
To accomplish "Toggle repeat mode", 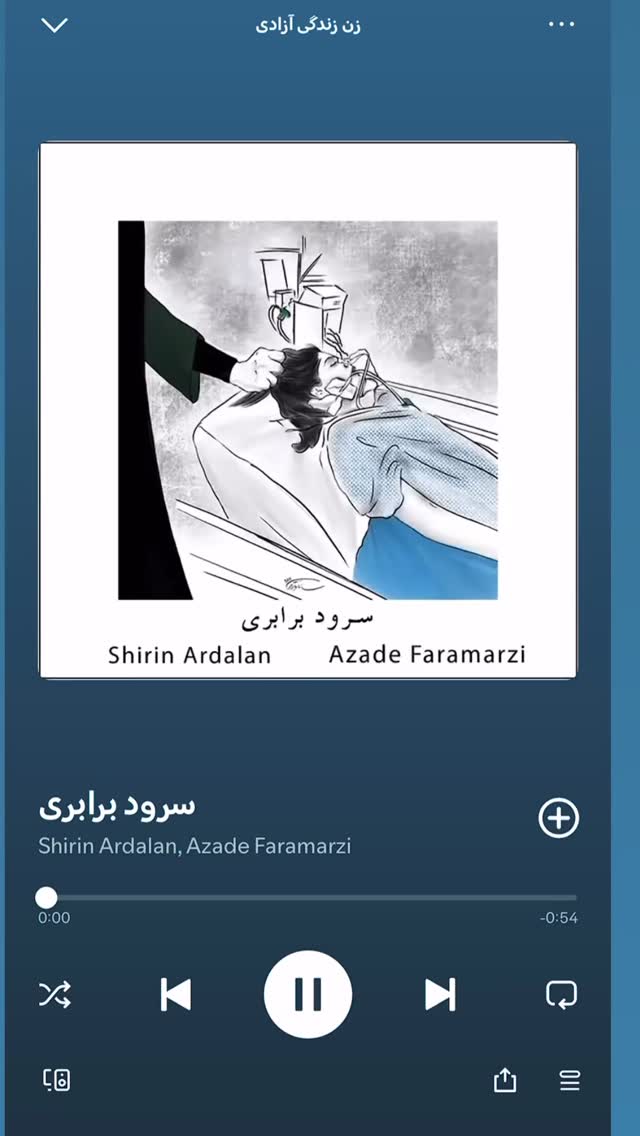I will 562,994.
